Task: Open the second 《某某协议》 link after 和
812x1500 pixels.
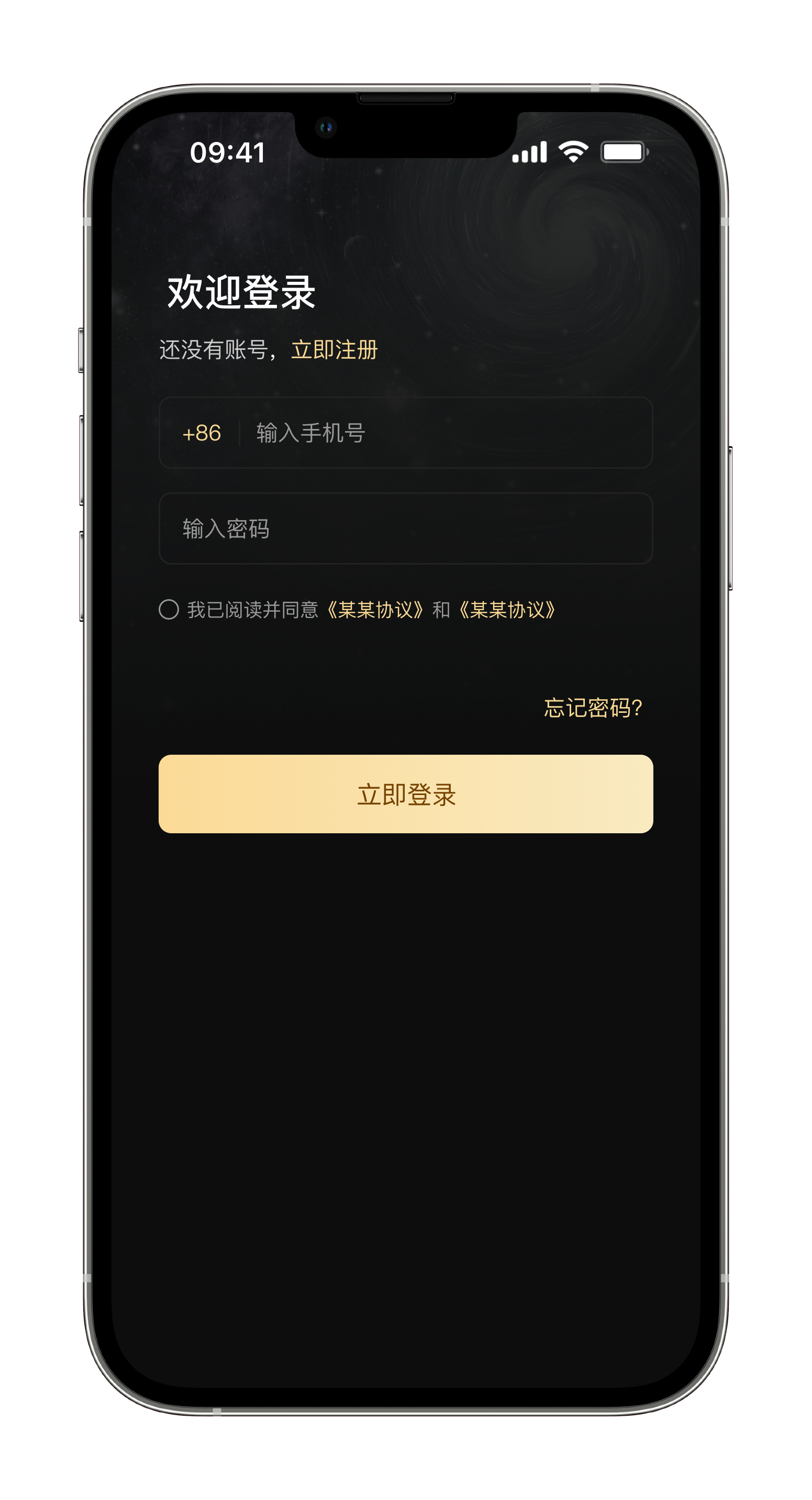Action: click(507, 610)
